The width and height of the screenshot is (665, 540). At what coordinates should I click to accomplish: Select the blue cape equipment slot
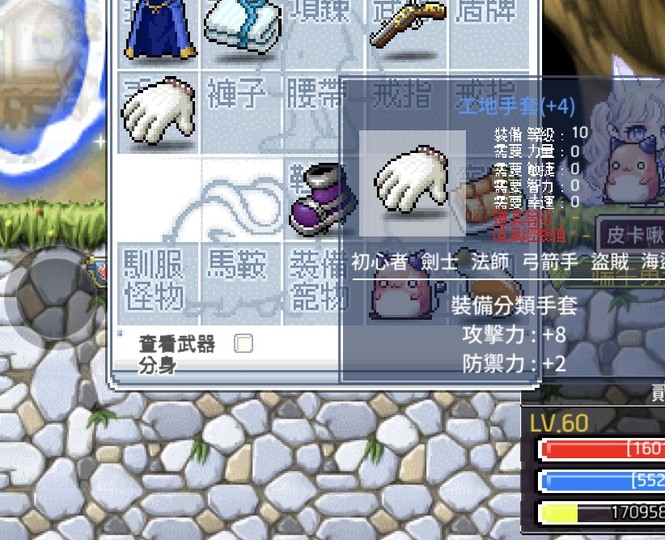(158, 28)
